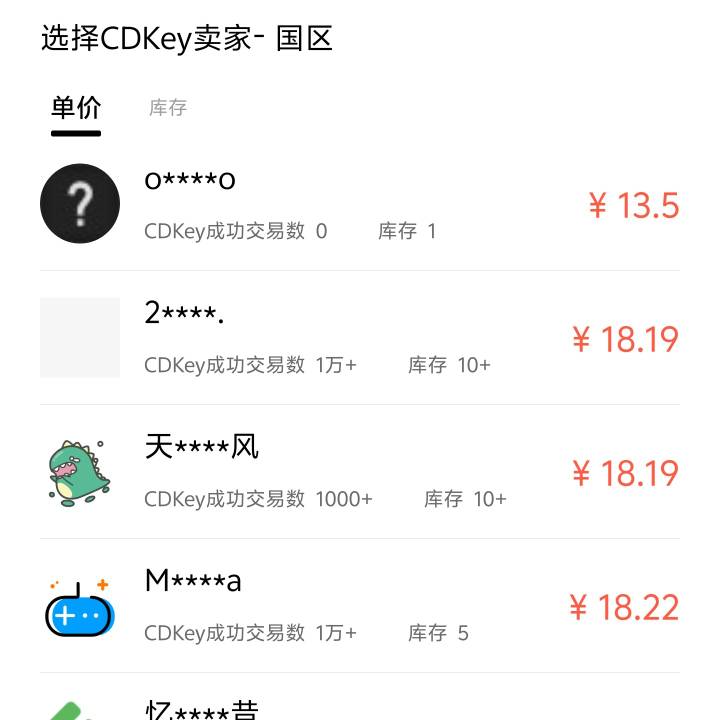720x720 pixels.
Task: Pick seller M****a priced ¥18.22
Action: click(x=360, y=606)
